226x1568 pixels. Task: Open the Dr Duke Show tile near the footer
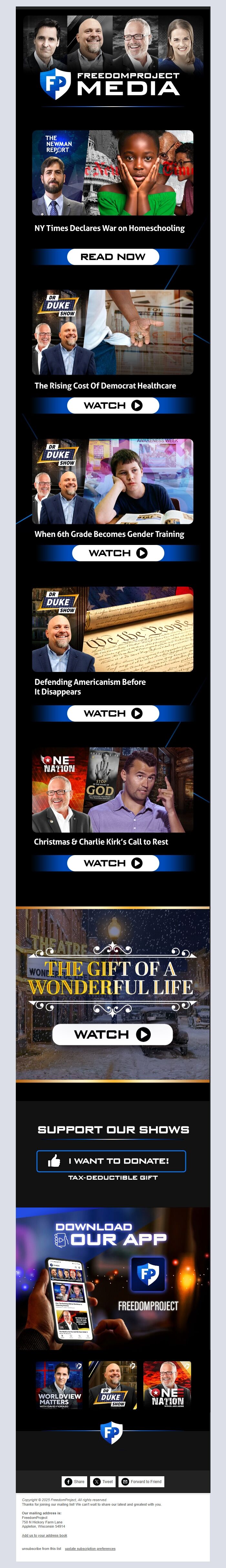click(113, 1384)
